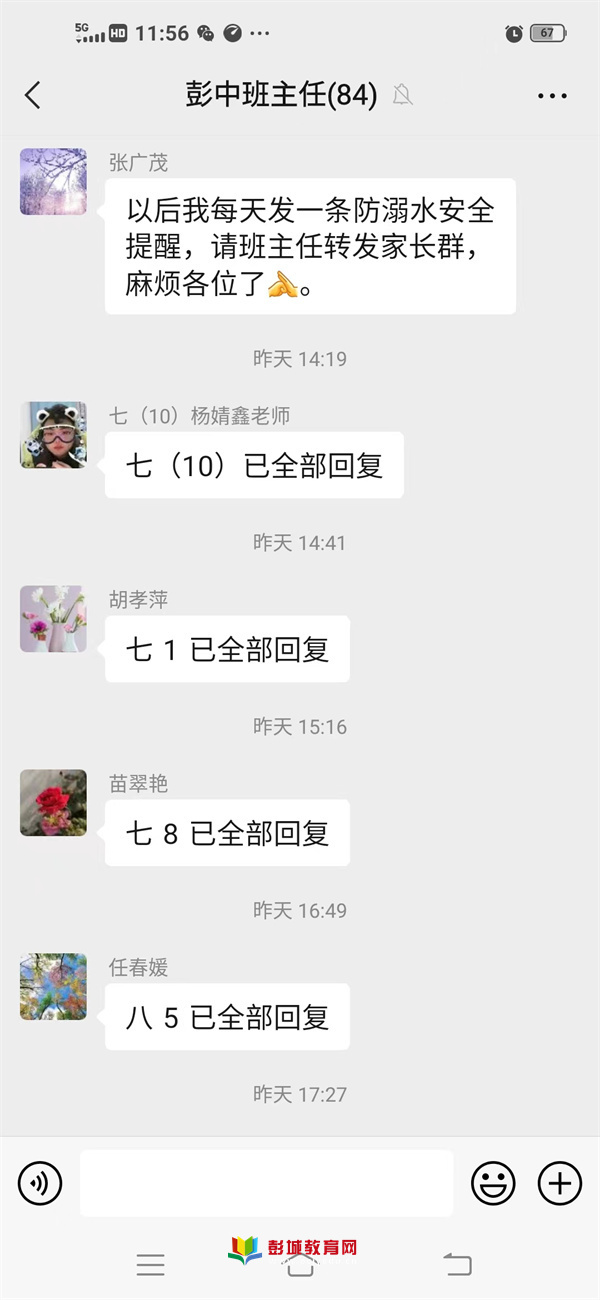Viewport: 600px width, 1300px height.
Task: View 任春媛's profile from avatar
Action: click(53, 987)
